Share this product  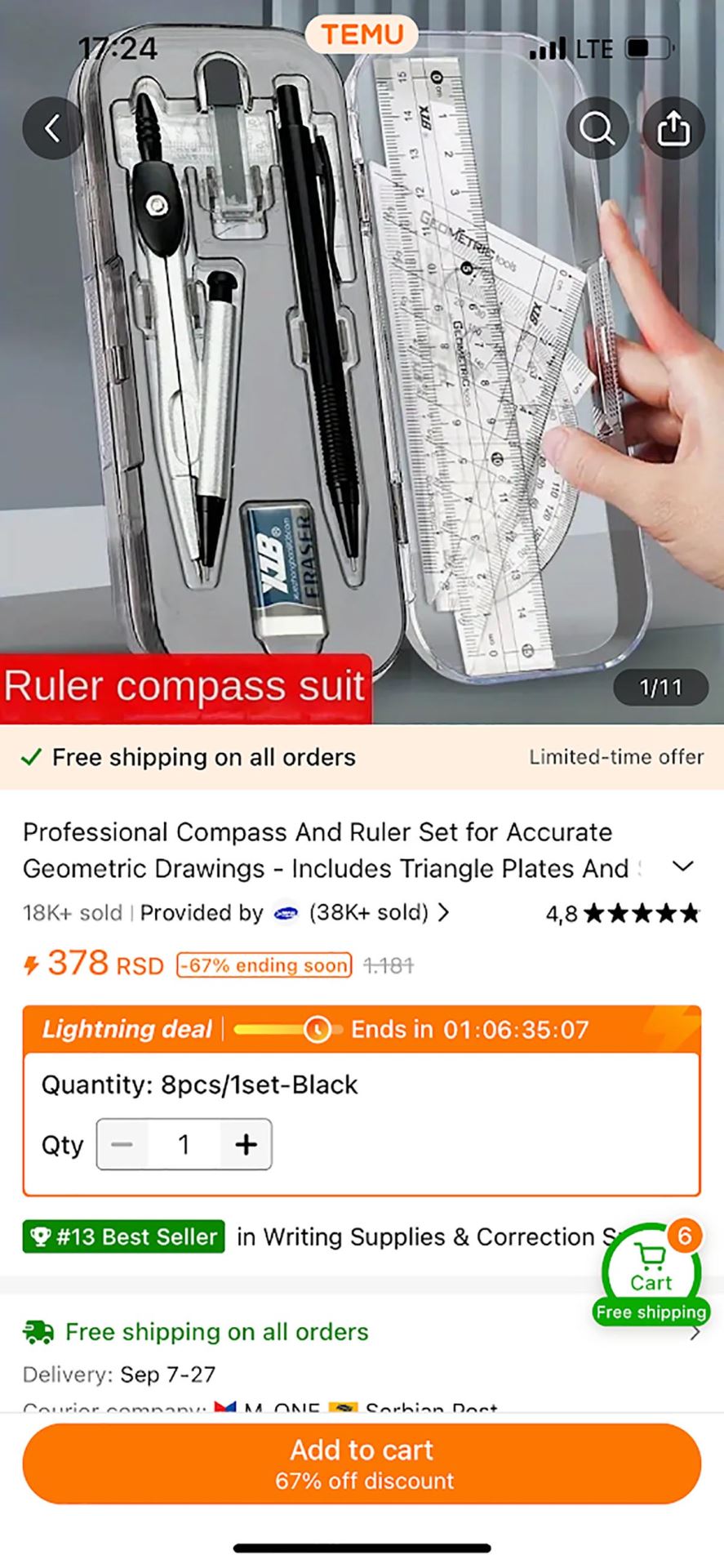[673, 128]
